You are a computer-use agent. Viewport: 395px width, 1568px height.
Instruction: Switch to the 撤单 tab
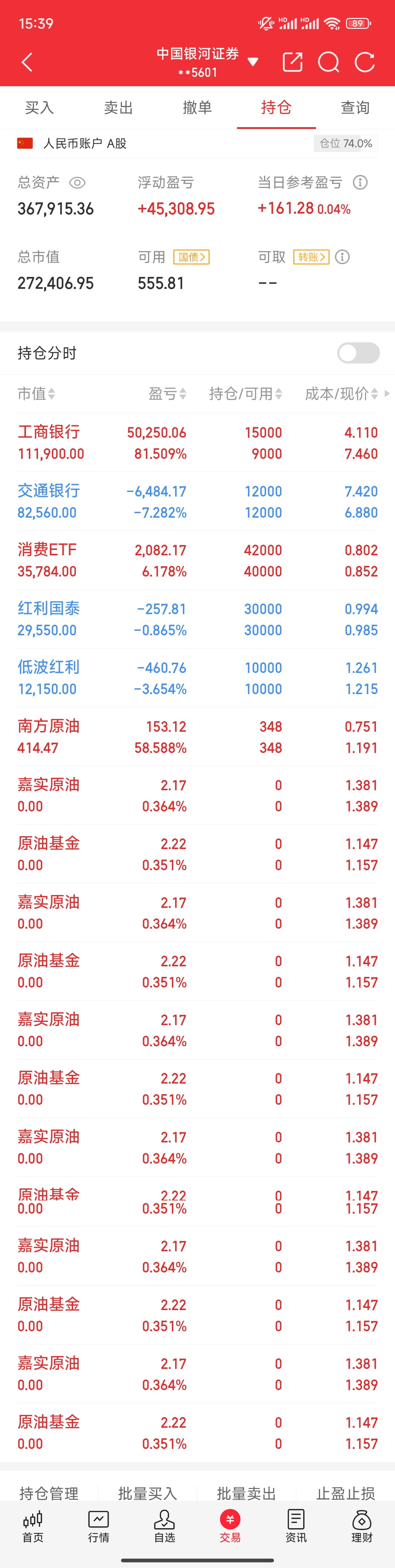197,108
